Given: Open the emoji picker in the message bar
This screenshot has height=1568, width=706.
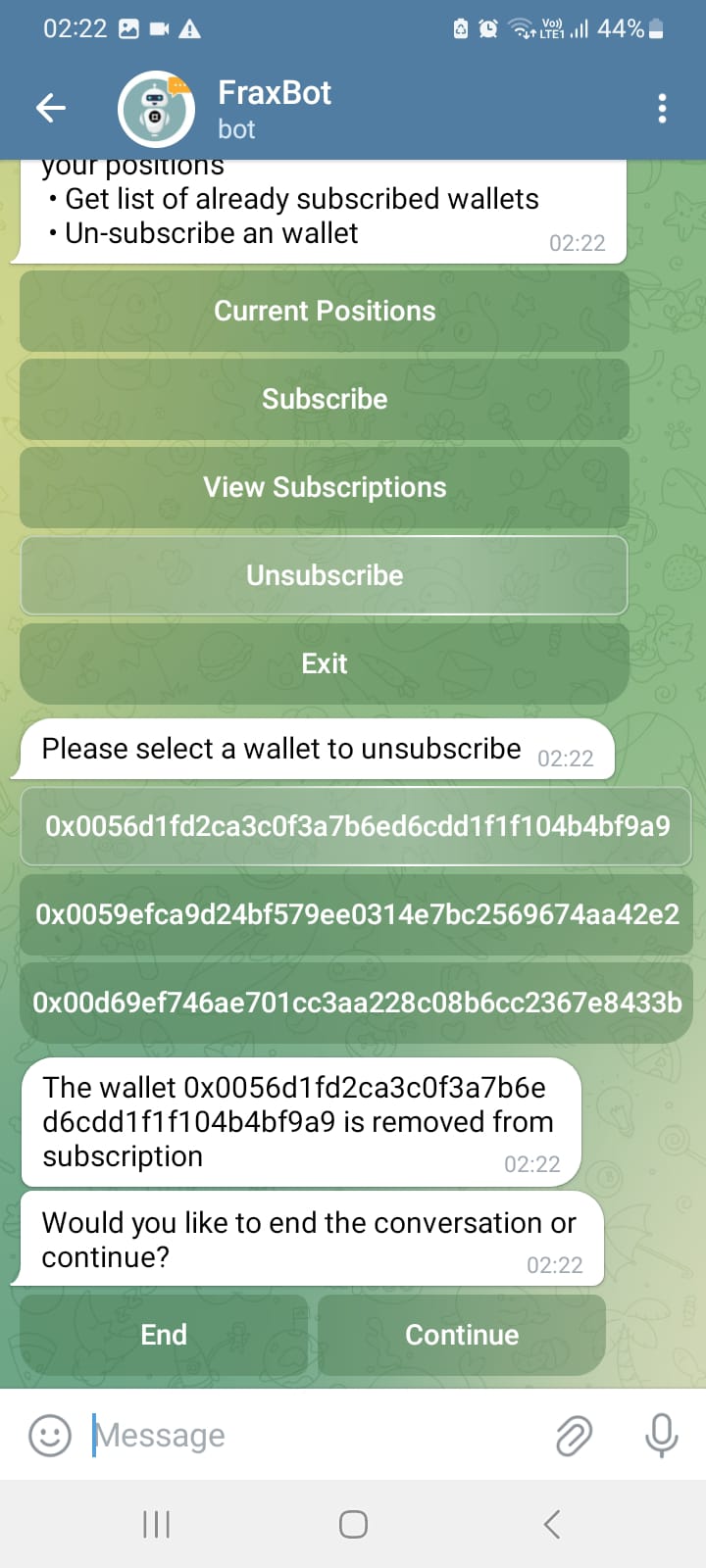Looking at the screenshot, I should point(50,1435).
